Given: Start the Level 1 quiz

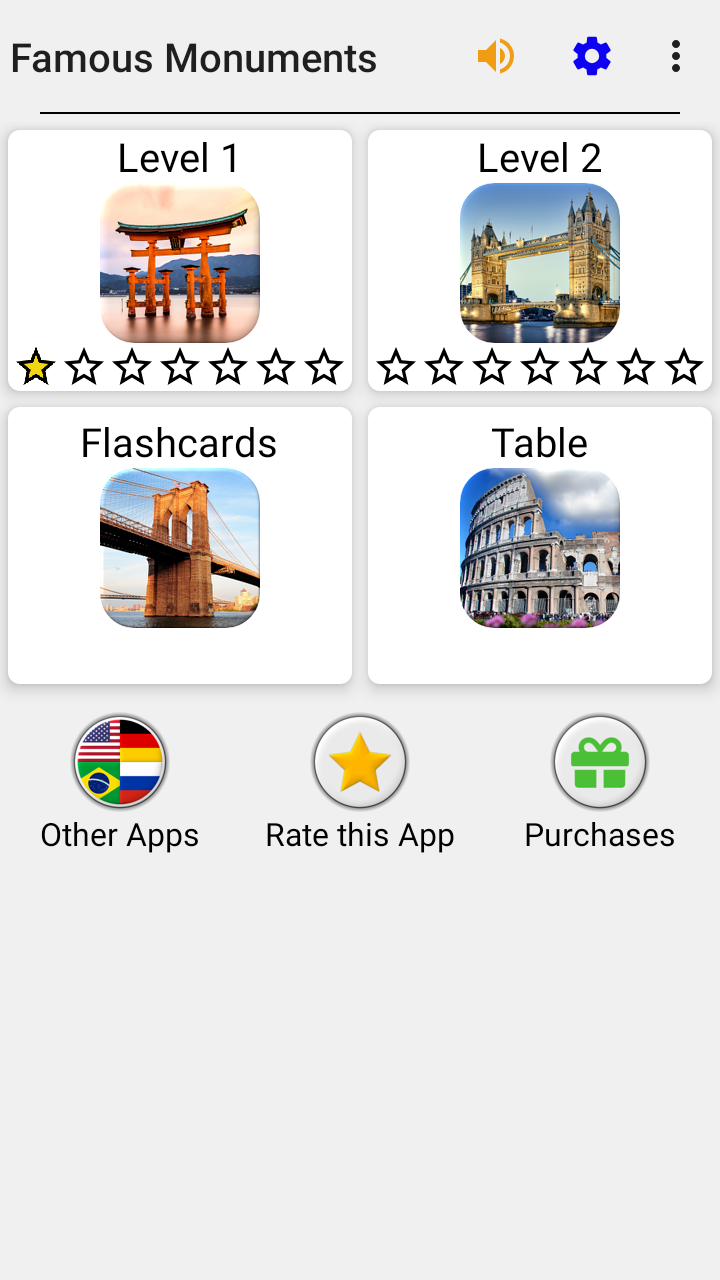Looking at the screenshot, I should click(x=180, y=262).
